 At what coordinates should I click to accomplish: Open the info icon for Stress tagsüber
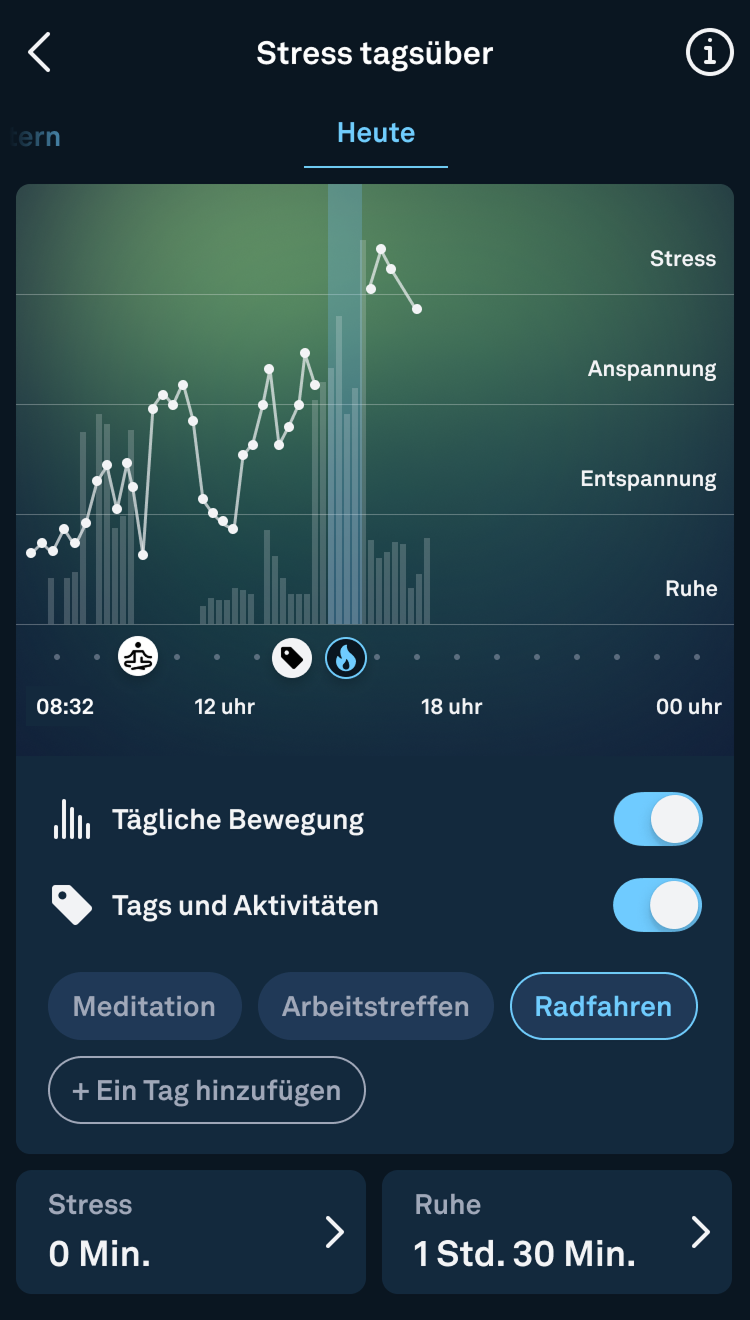(709, 53)
